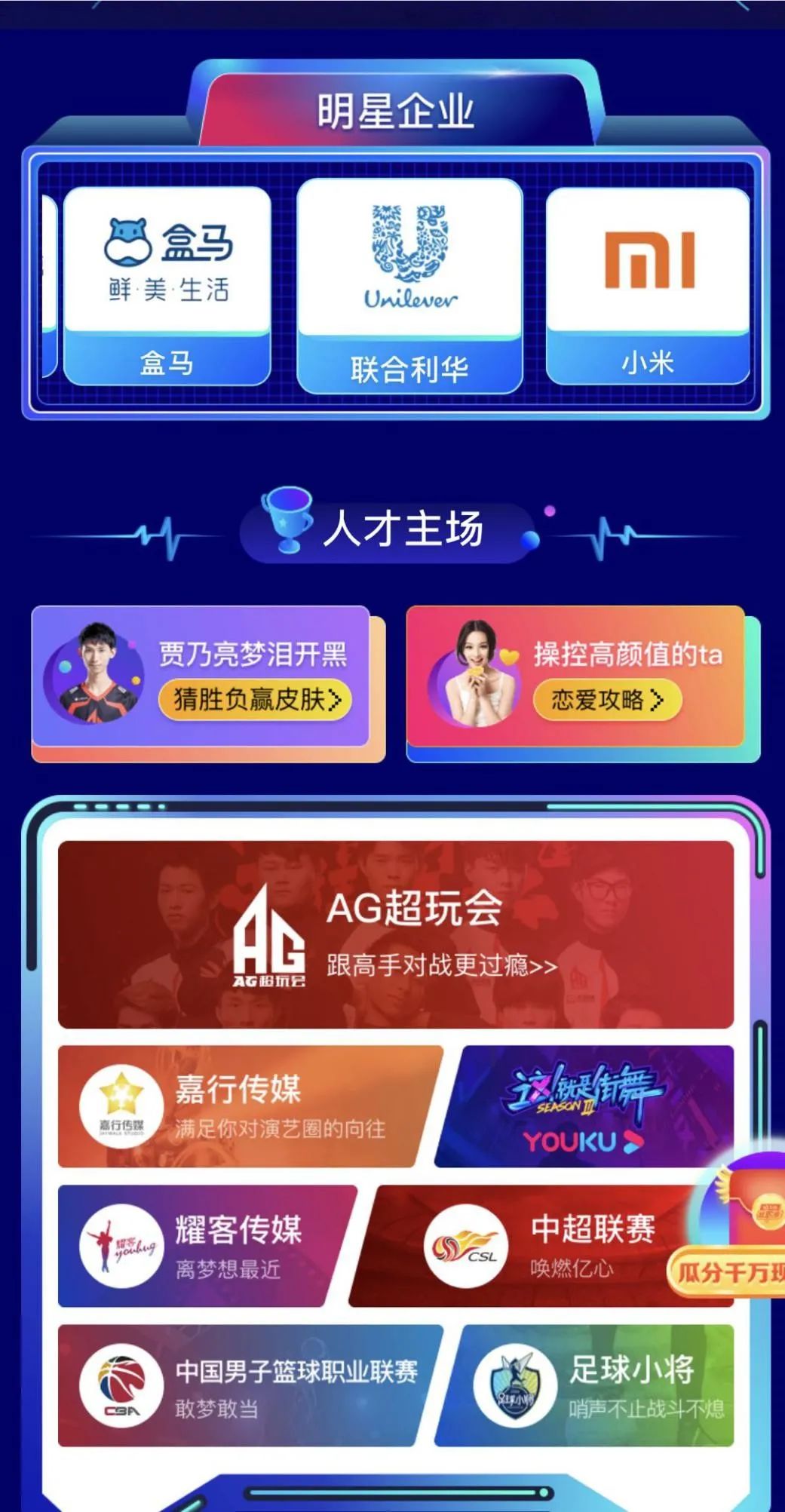785x1512 pixels.
Task: Open the 恋爱攻略 button
Action: point(607,700)
